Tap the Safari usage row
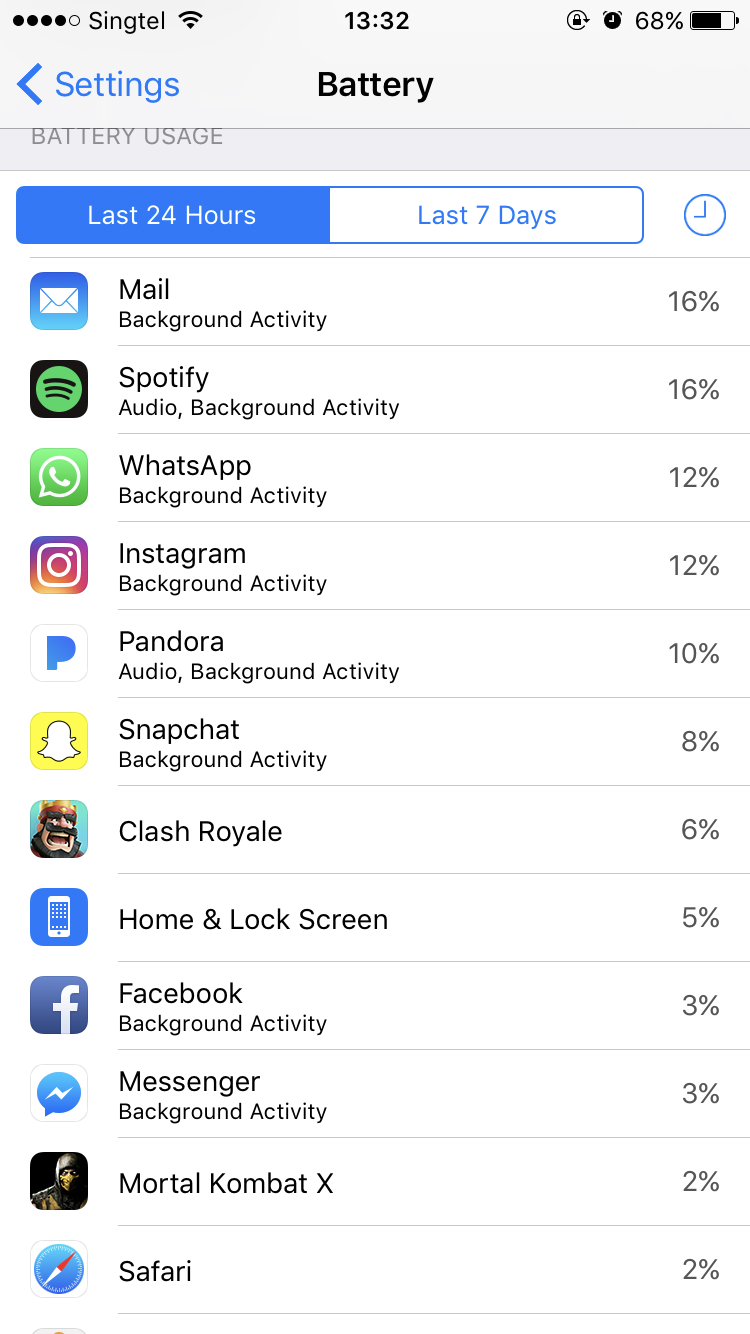 [375, 1270]
